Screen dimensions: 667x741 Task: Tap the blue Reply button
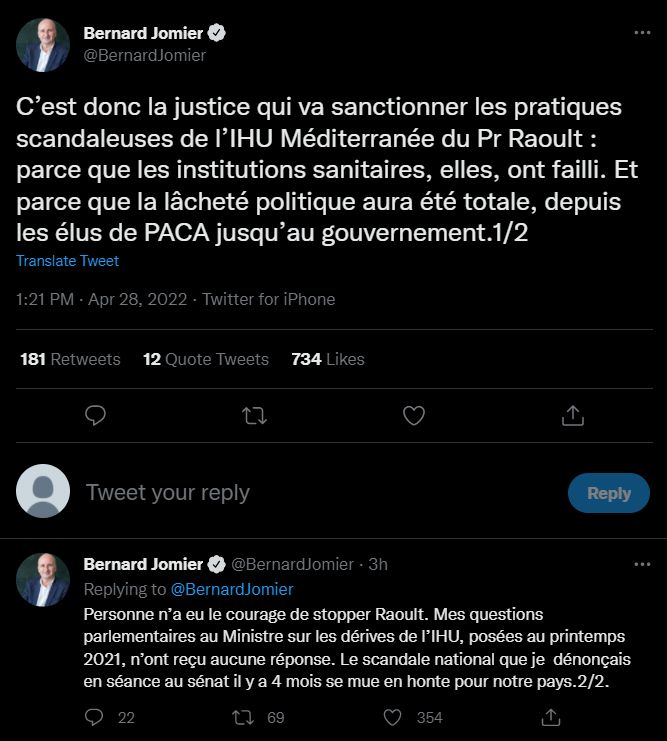[x=608, y=492]
